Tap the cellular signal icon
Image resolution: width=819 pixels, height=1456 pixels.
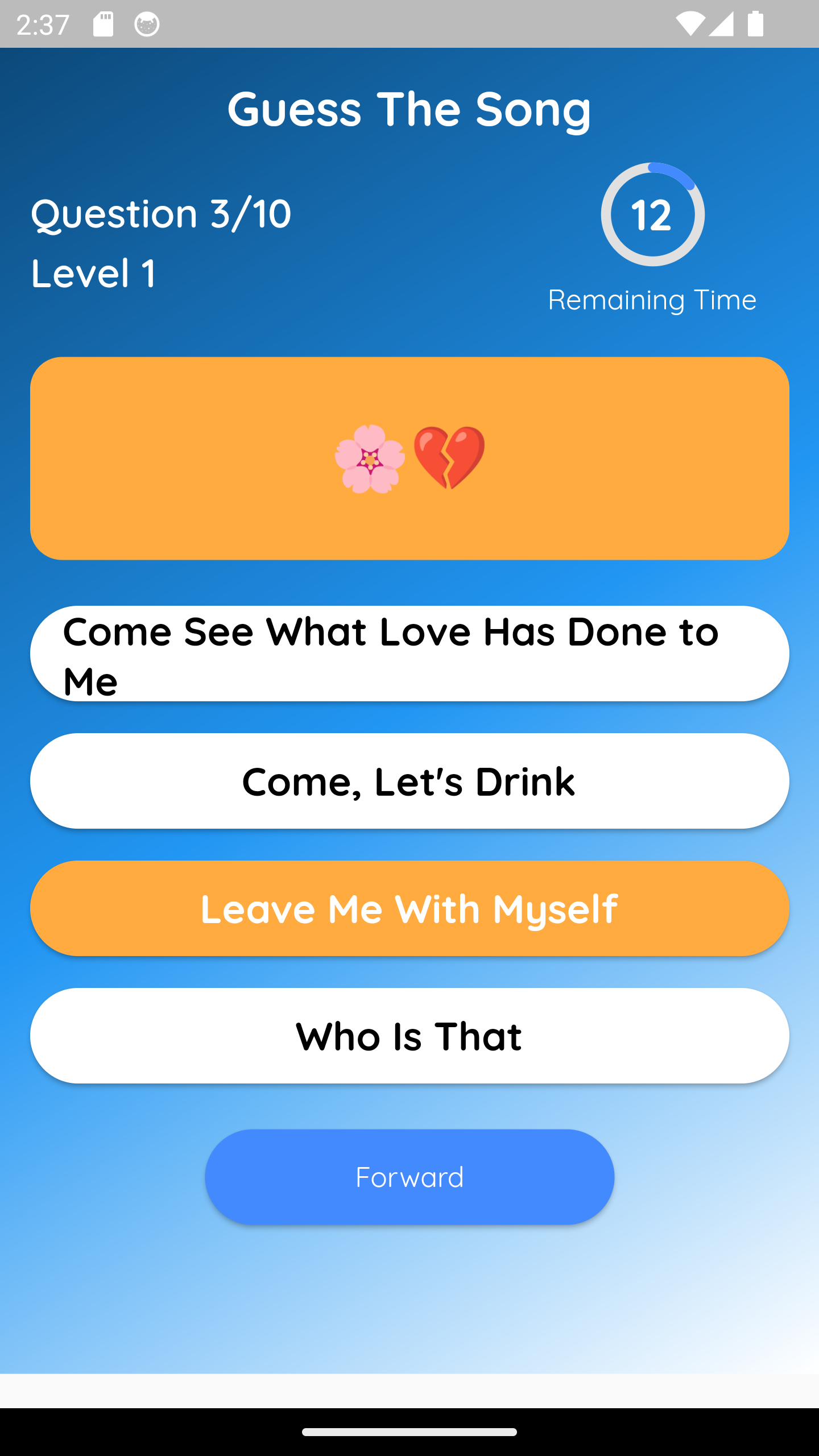click(720, 24)
